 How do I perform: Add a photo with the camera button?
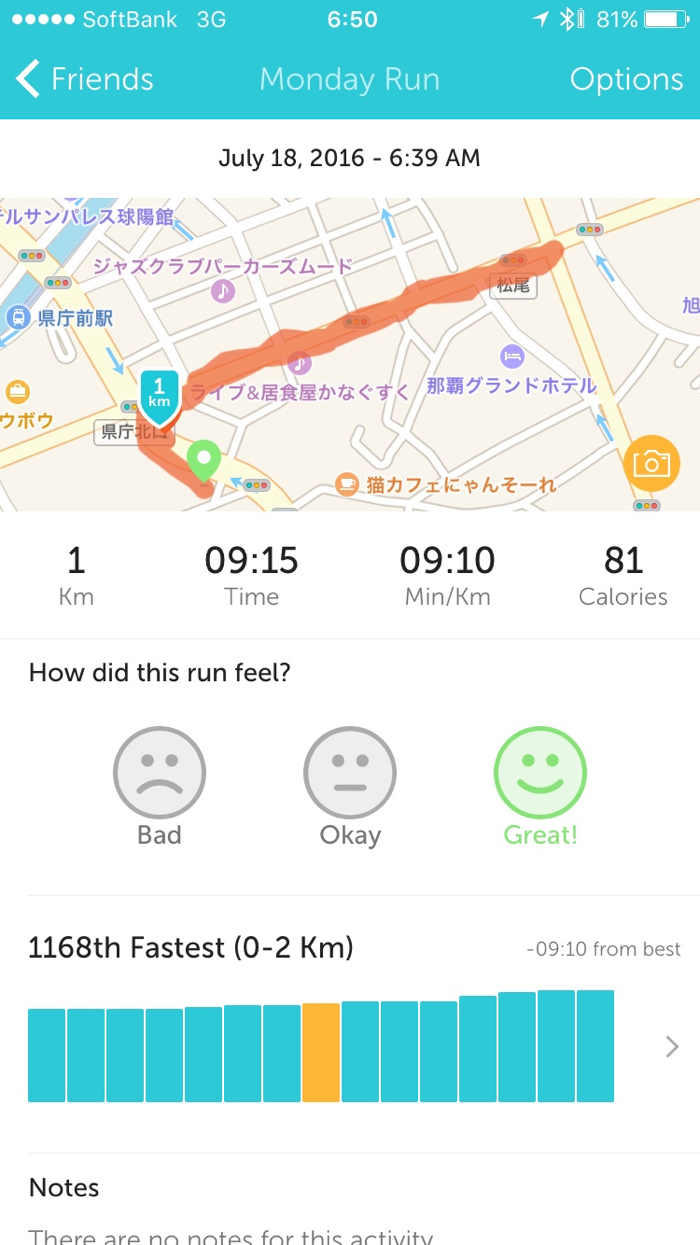tap(651, 463)
